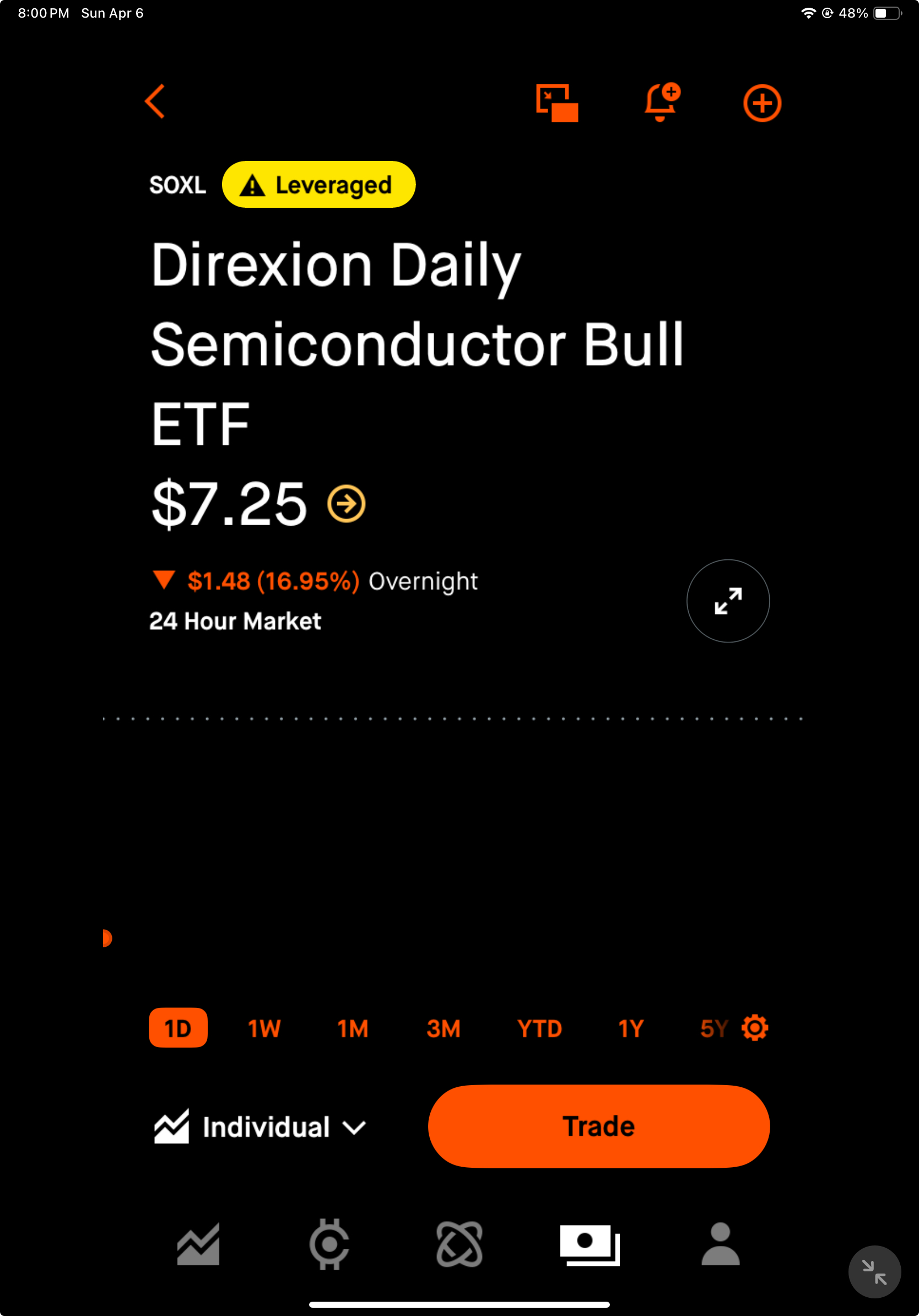Switch chart range to 1W
The image size is (919, 1316).
pos(264,1028)
